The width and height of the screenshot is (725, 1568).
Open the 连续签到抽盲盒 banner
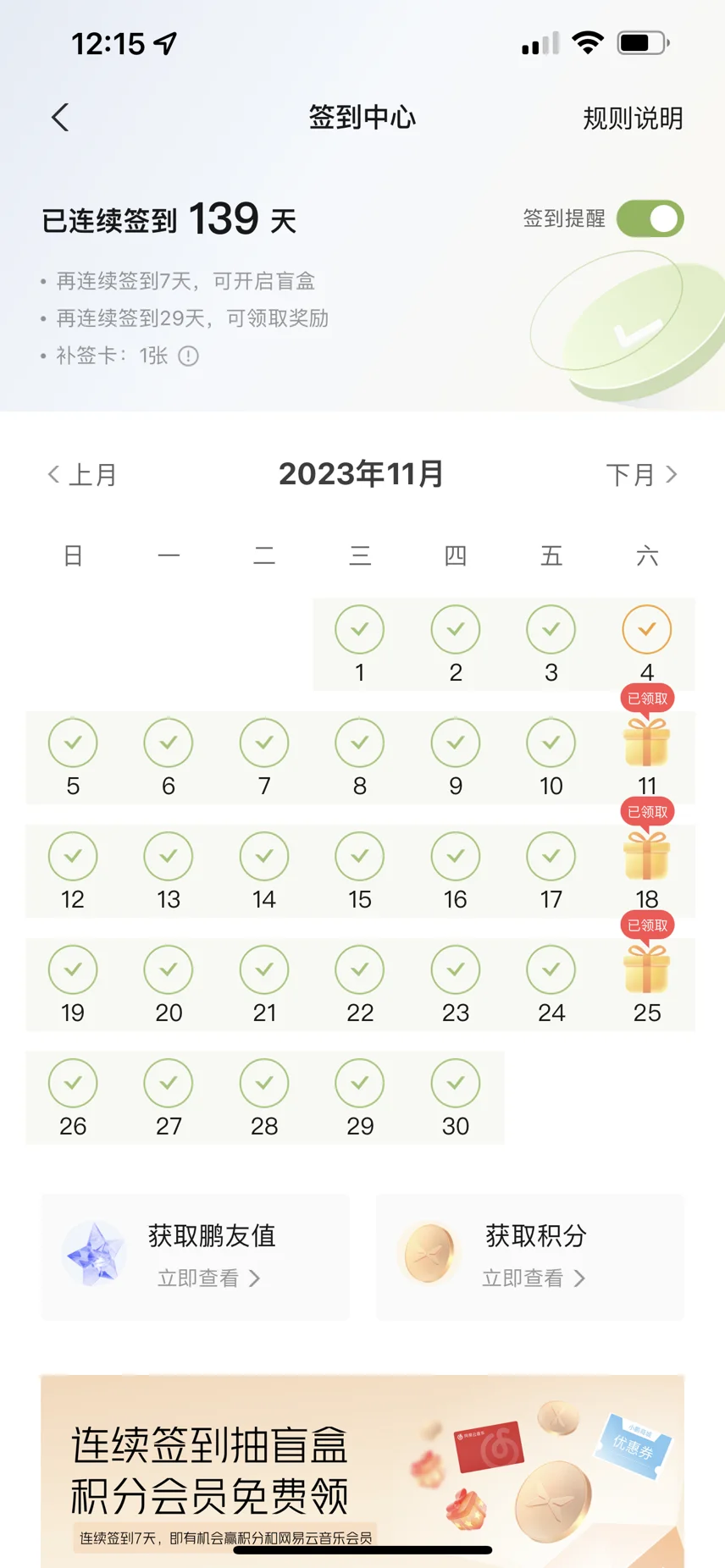362,1469
